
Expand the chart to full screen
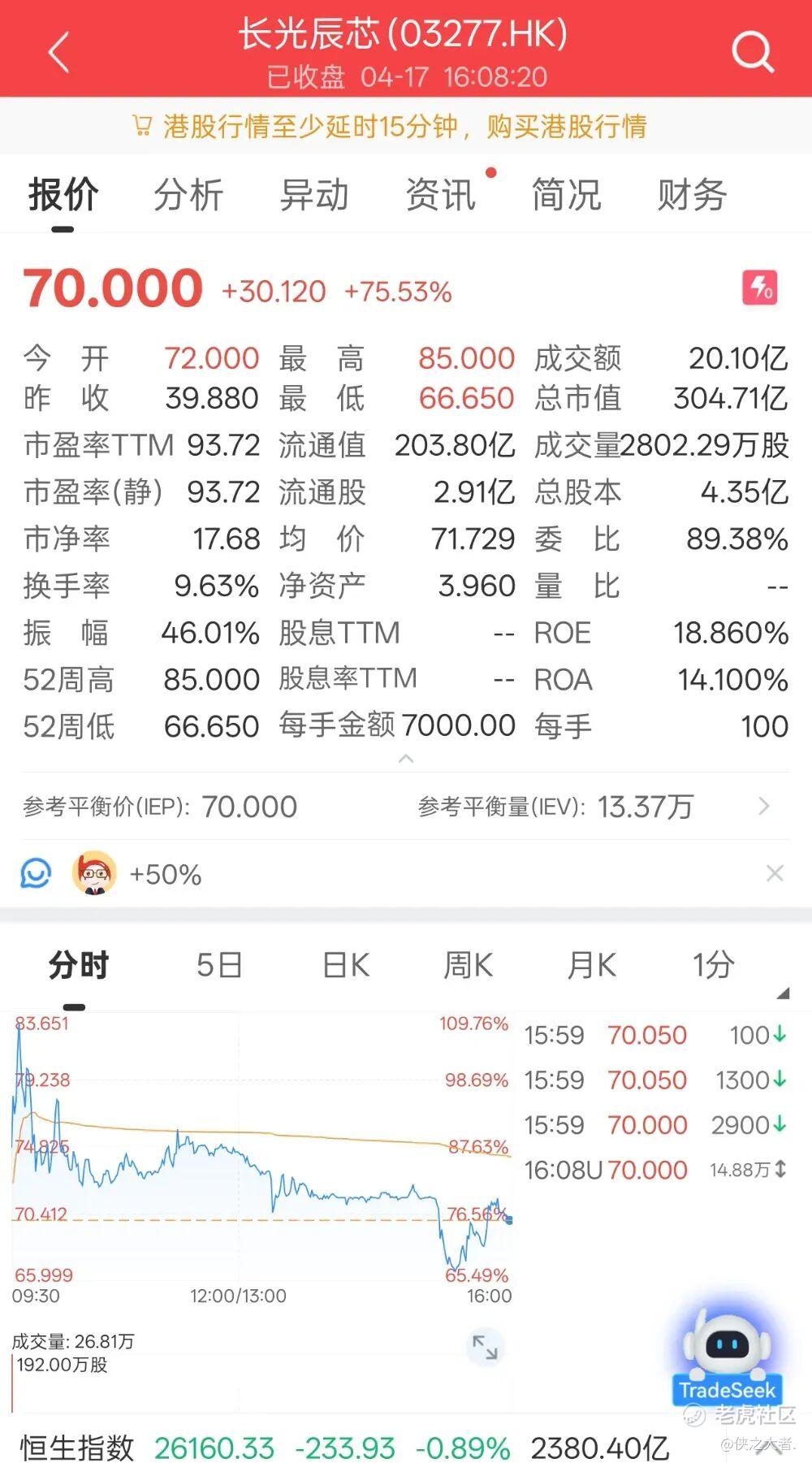click(x=486, y=1347)
